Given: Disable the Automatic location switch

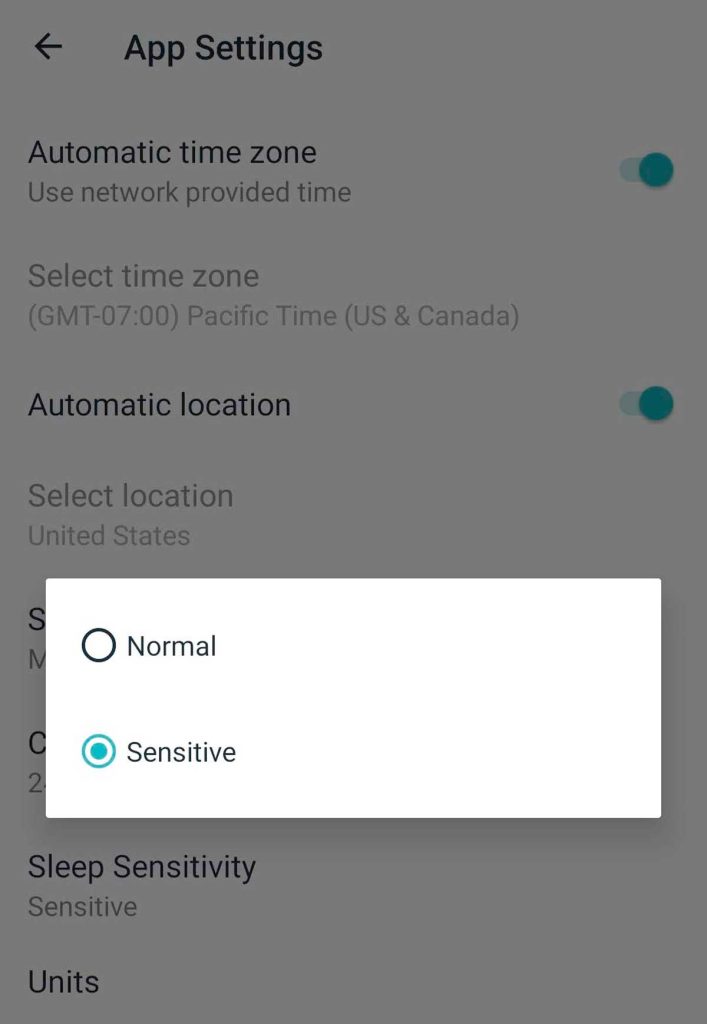Looking at the screenshot, I should tap(646, 404).
